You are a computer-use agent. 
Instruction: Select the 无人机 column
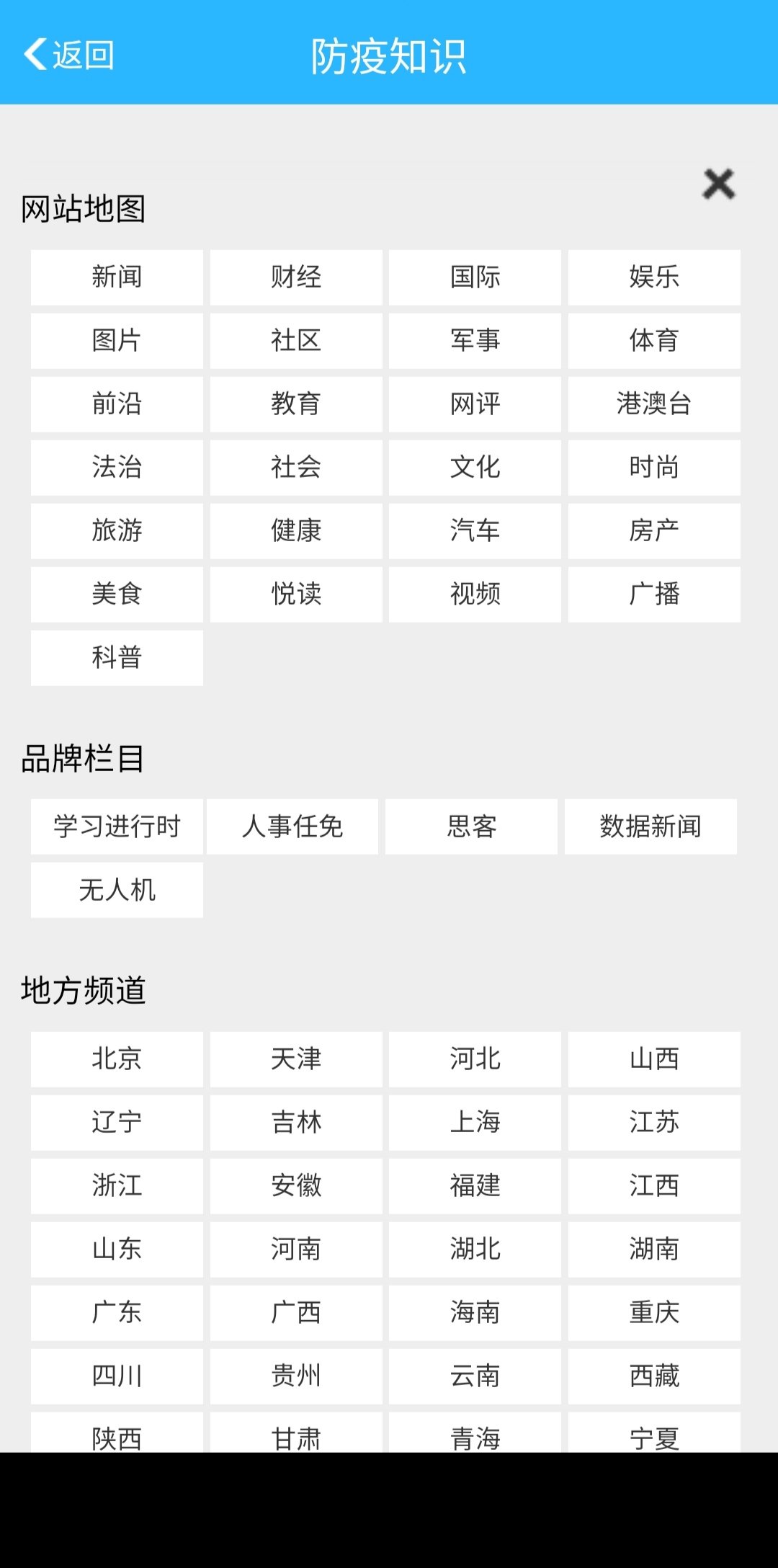(x=117, y=890)
